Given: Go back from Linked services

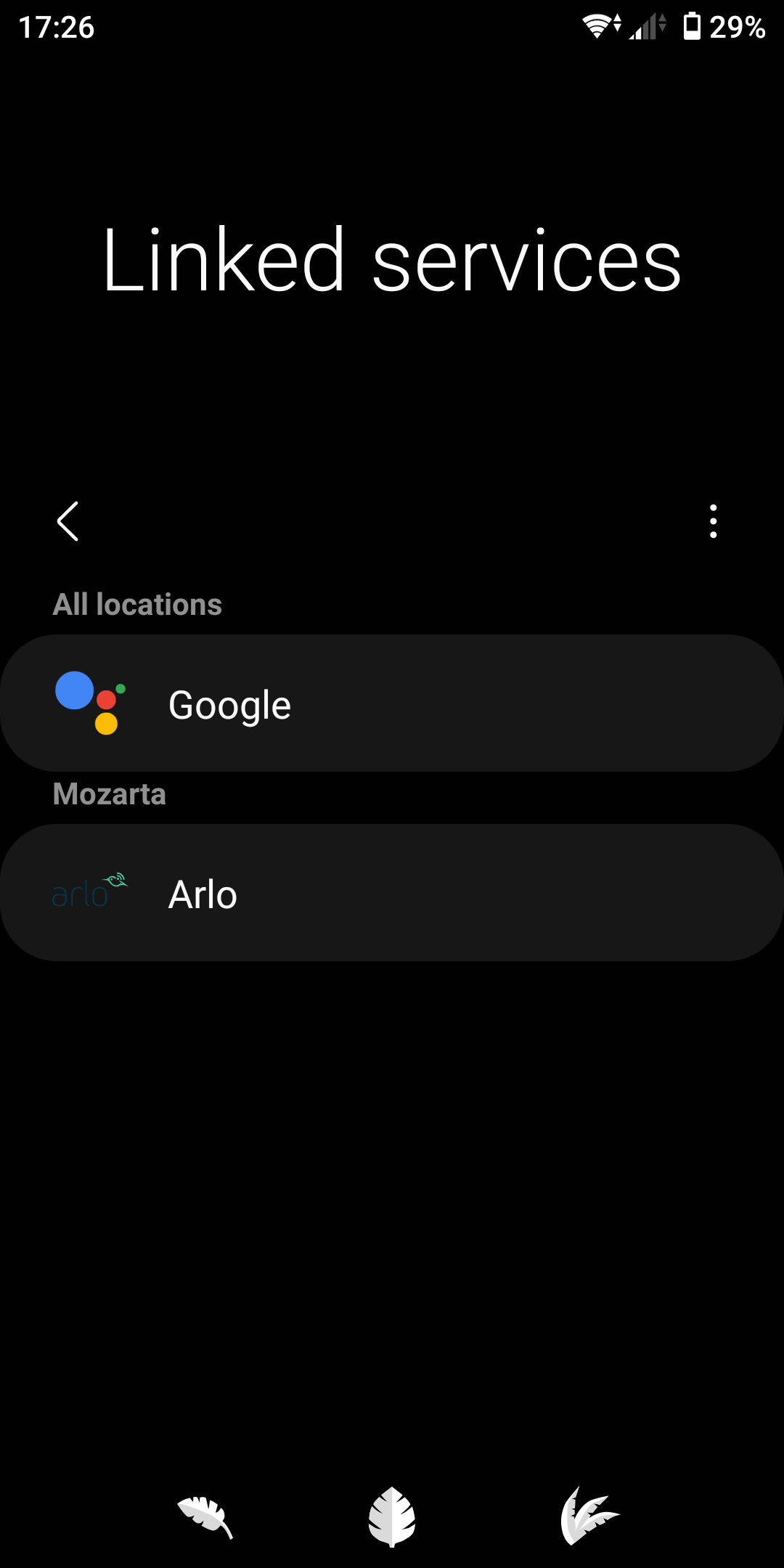Looking at the screenshot, I should pyautogui.click(x=68, y=521).
